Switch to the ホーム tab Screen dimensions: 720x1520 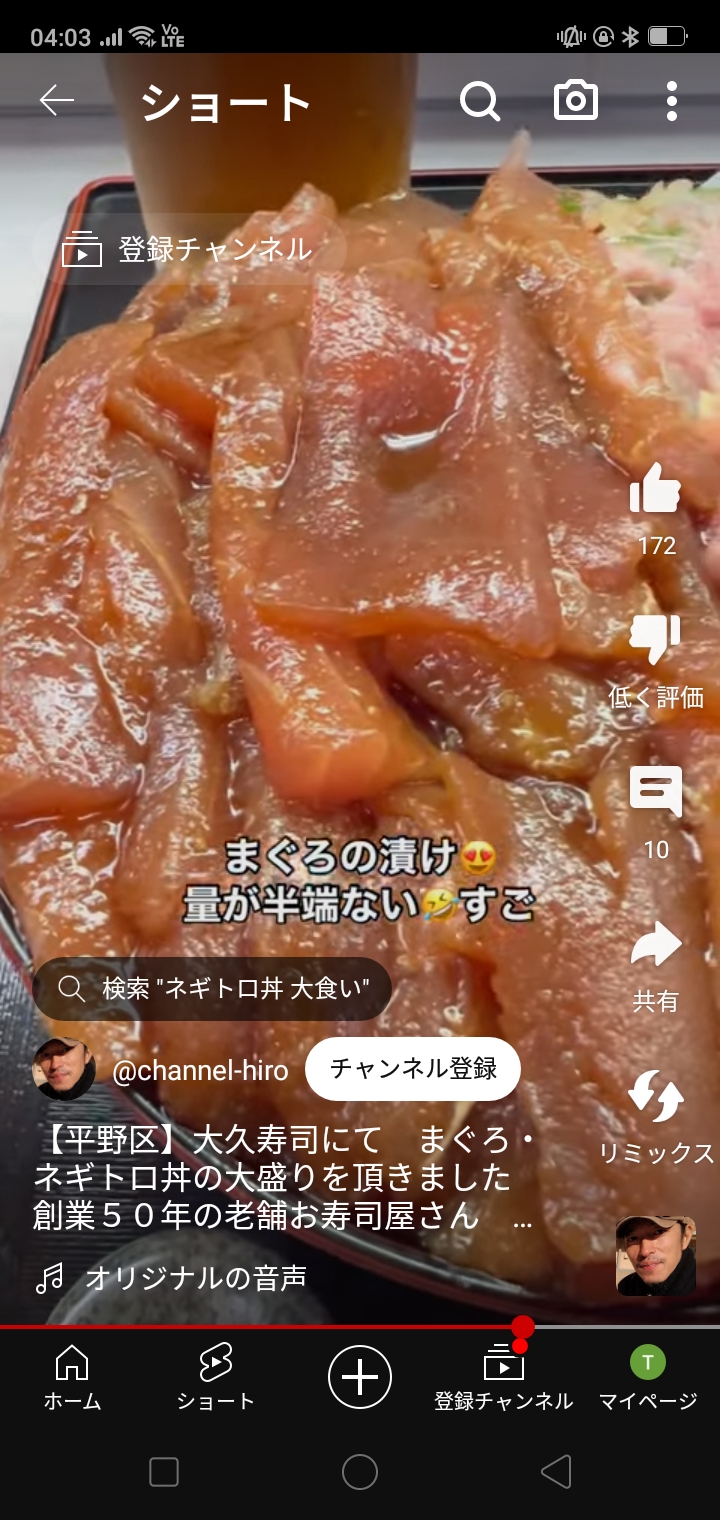pos(72,1377)
